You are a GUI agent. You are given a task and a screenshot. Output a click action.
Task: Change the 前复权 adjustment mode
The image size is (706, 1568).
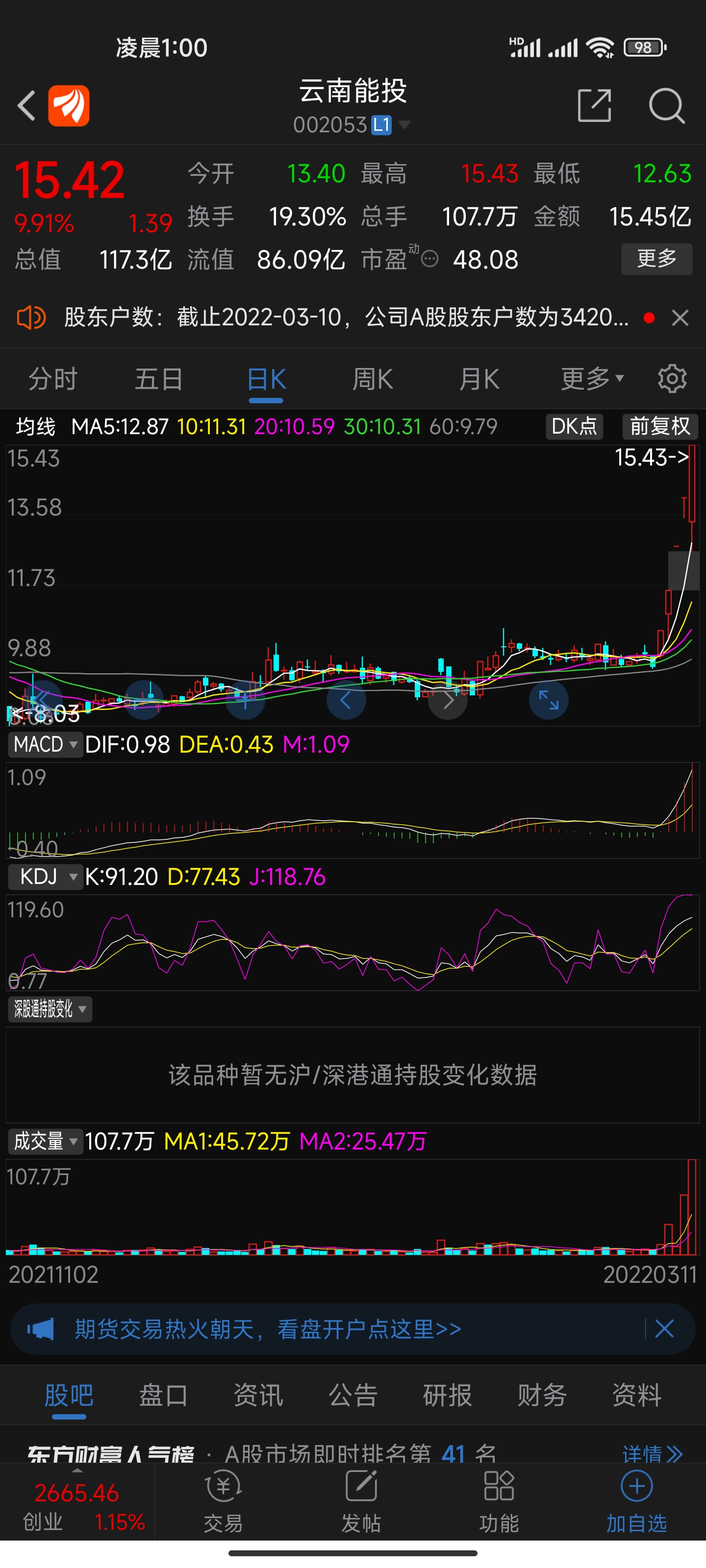point(659,426)
